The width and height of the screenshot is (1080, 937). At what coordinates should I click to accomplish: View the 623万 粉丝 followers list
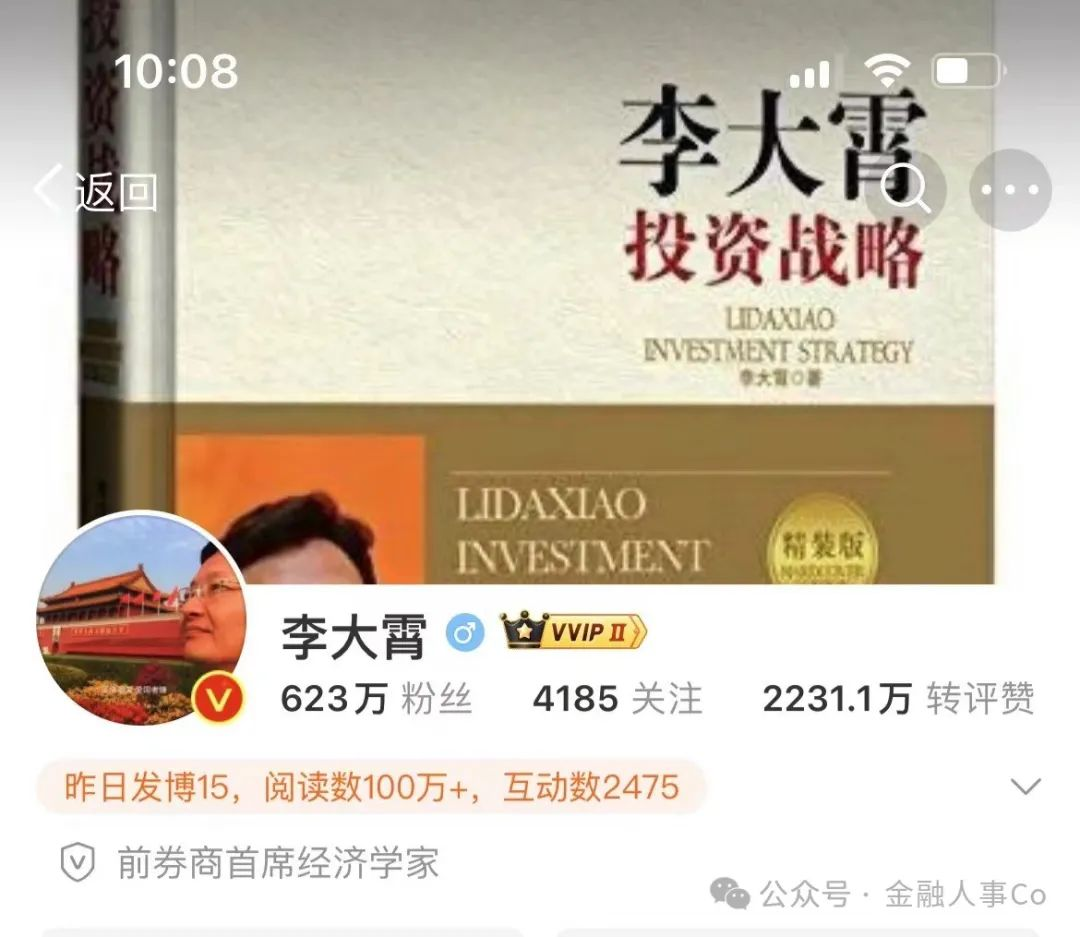(x=376, y=699)
